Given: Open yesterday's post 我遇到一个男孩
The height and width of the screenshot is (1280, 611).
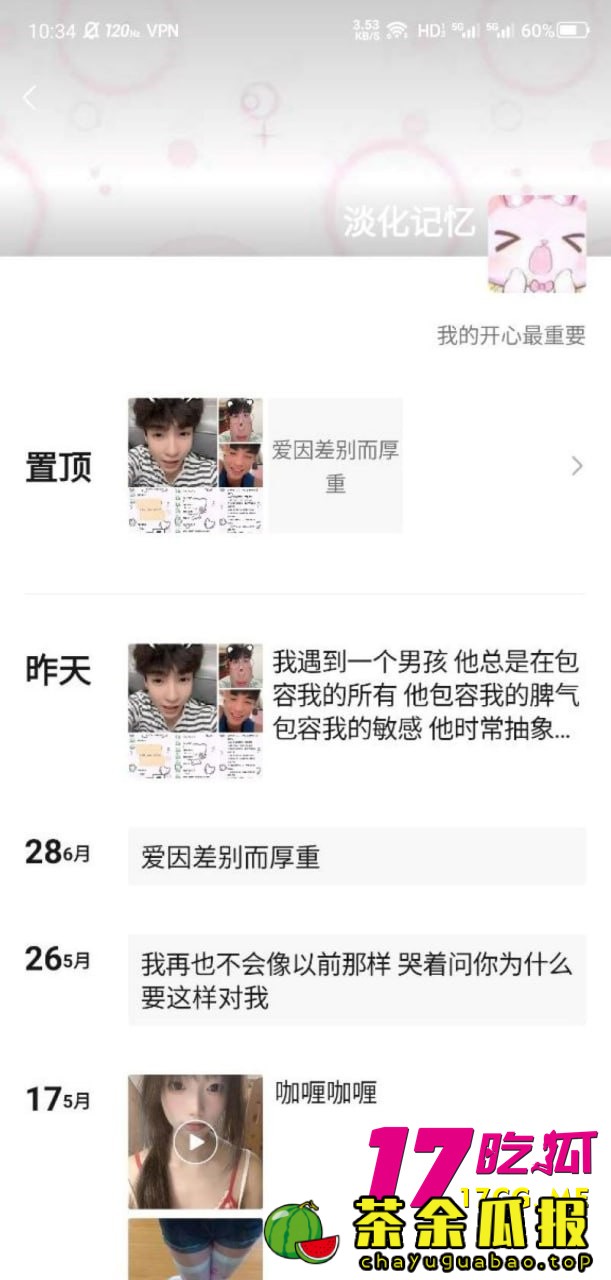Looking at the screenshot, I should click(x=424, y=696).
